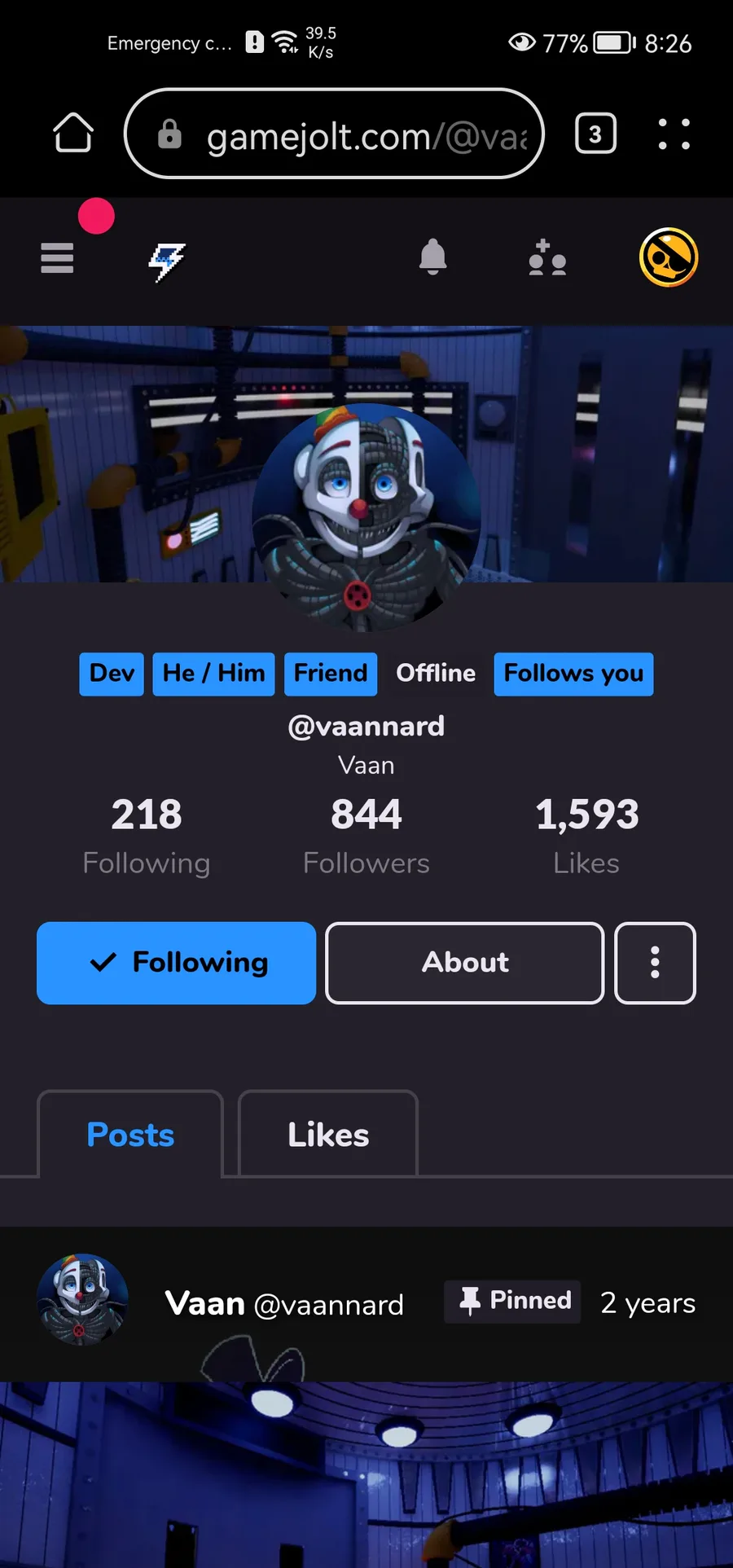The image size is (733, 1568).
Task: Open the friend requests icon
Action: tap(547, 257)
